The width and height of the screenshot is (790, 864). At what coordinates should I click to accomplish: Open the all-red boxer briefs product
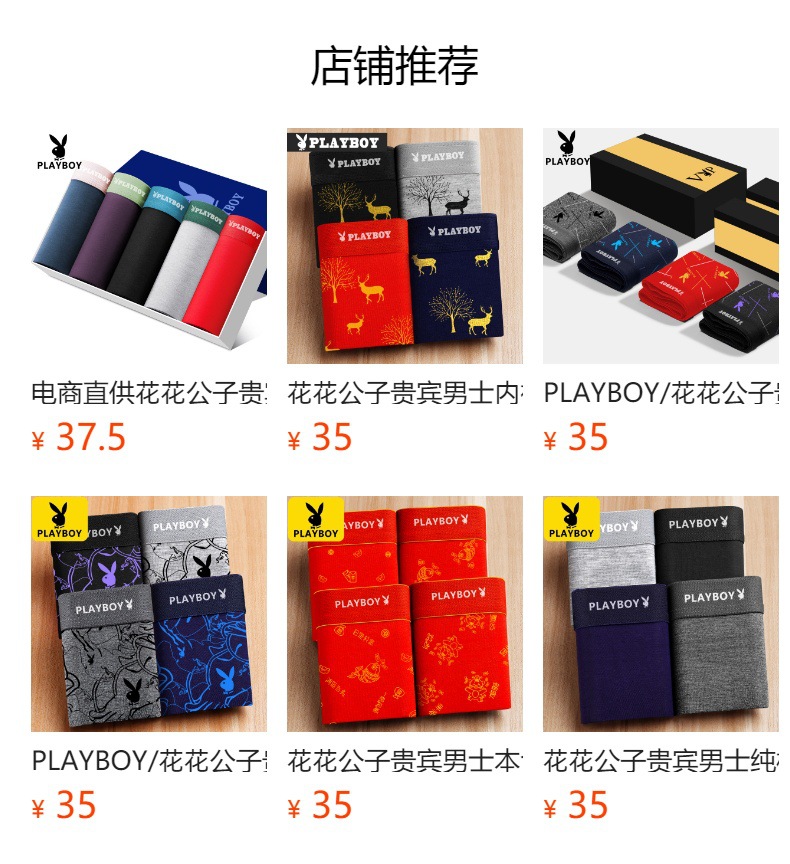[404, 614]
